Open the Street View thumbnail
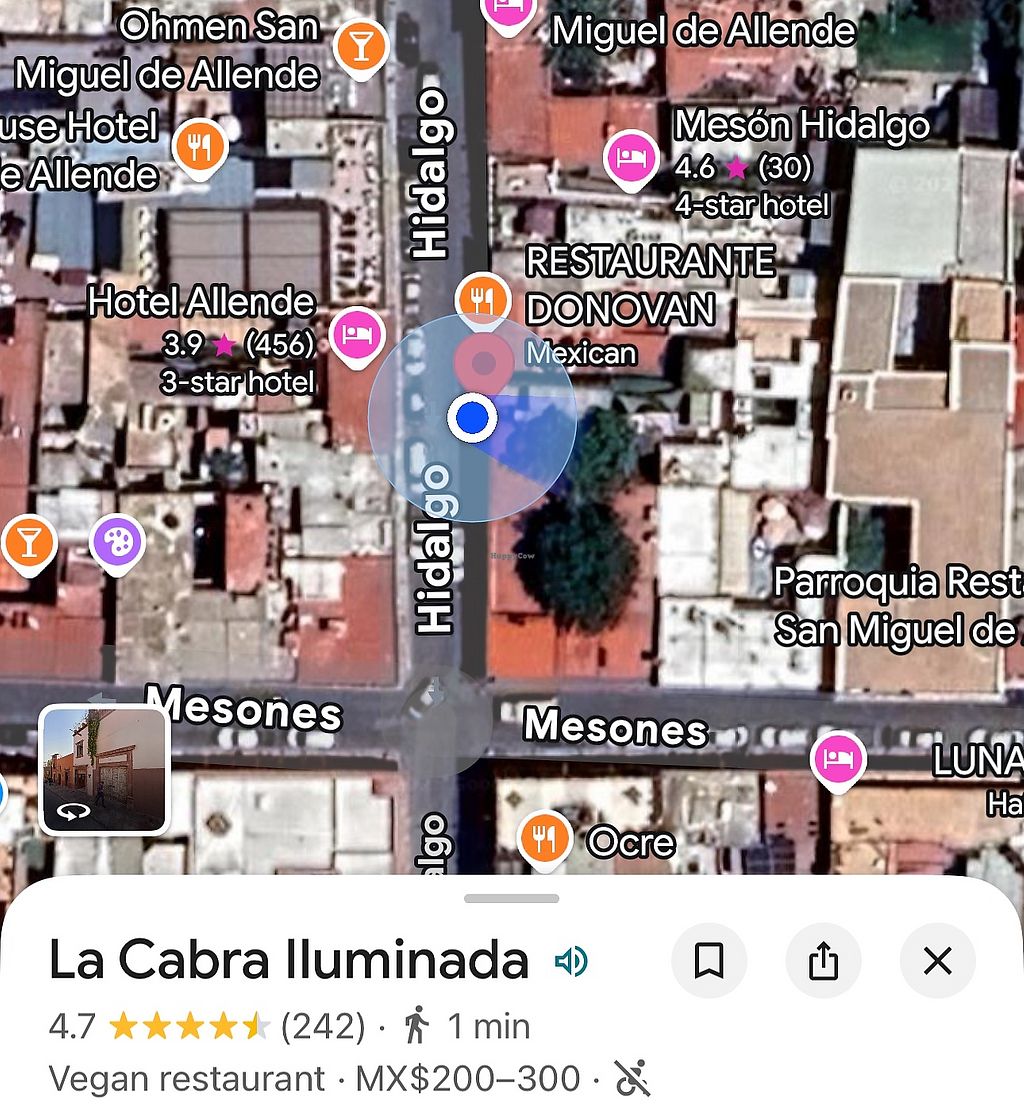 point(104,769)
